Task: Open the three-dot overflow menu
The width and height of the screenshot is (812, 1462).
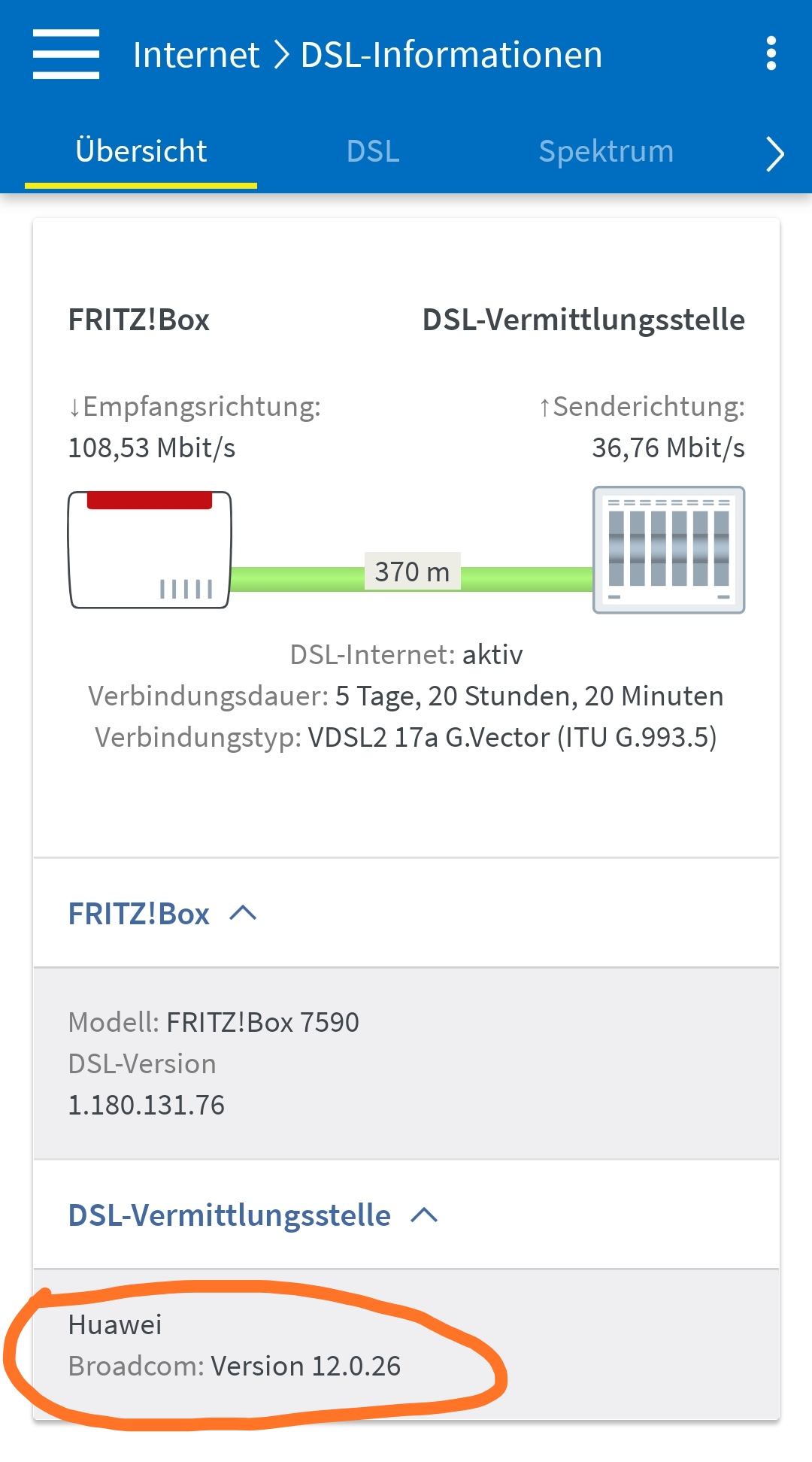Action: pyautogui.click(x=771, y=54)
